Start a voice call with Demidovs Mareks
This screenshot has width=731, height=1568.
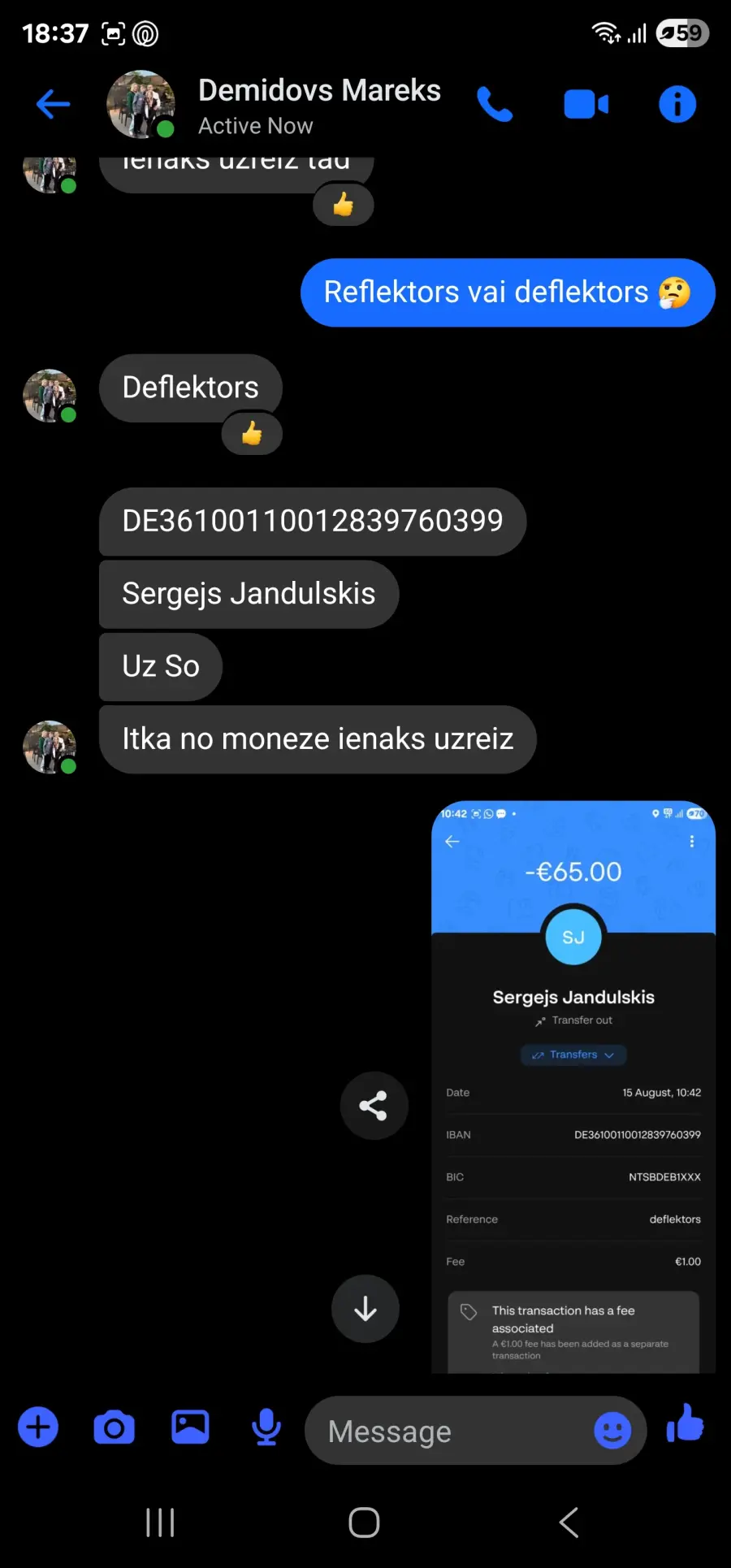(495, 104)
